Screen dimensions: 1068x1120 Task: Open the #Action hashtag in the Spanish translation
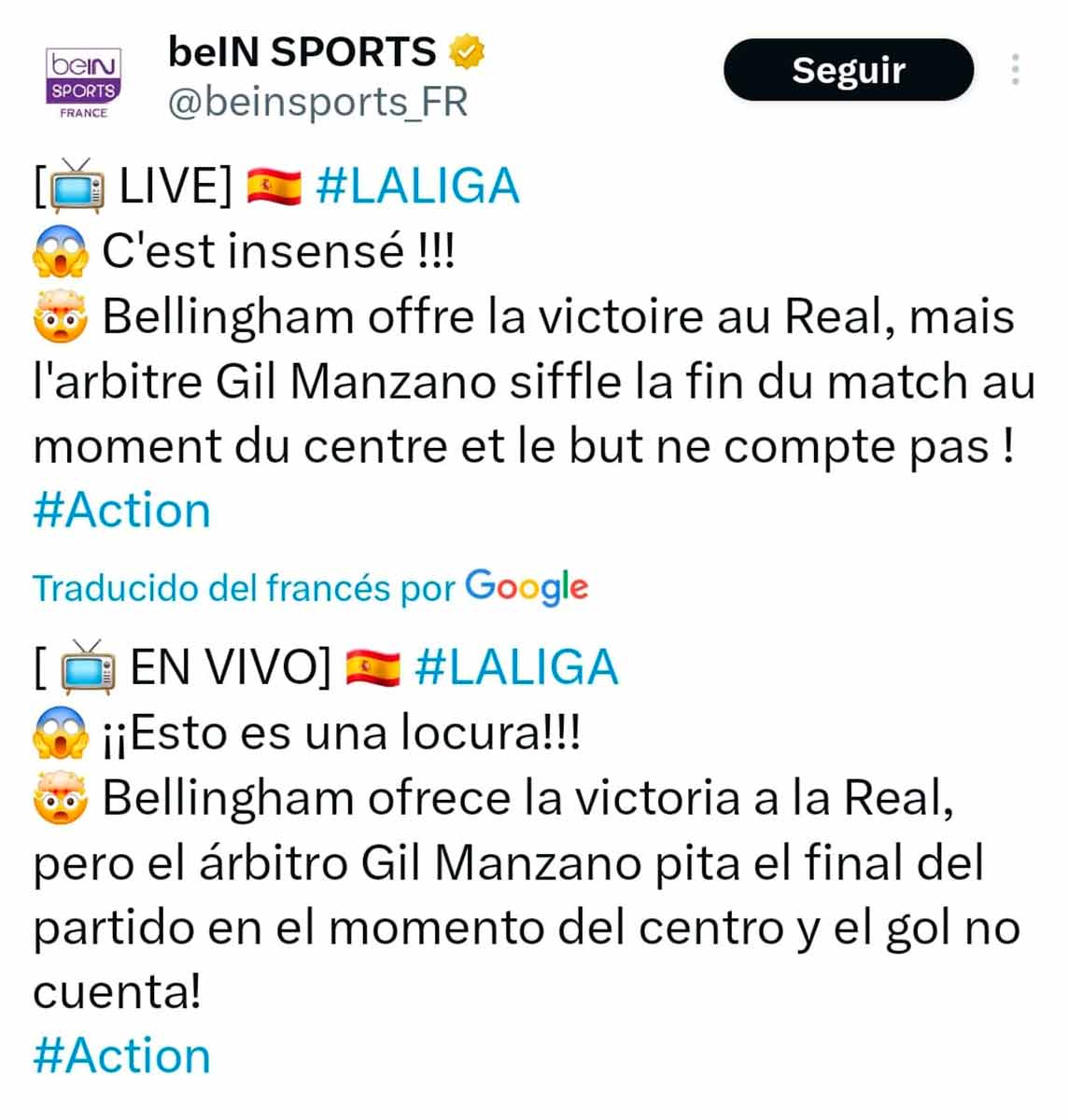121,1056
